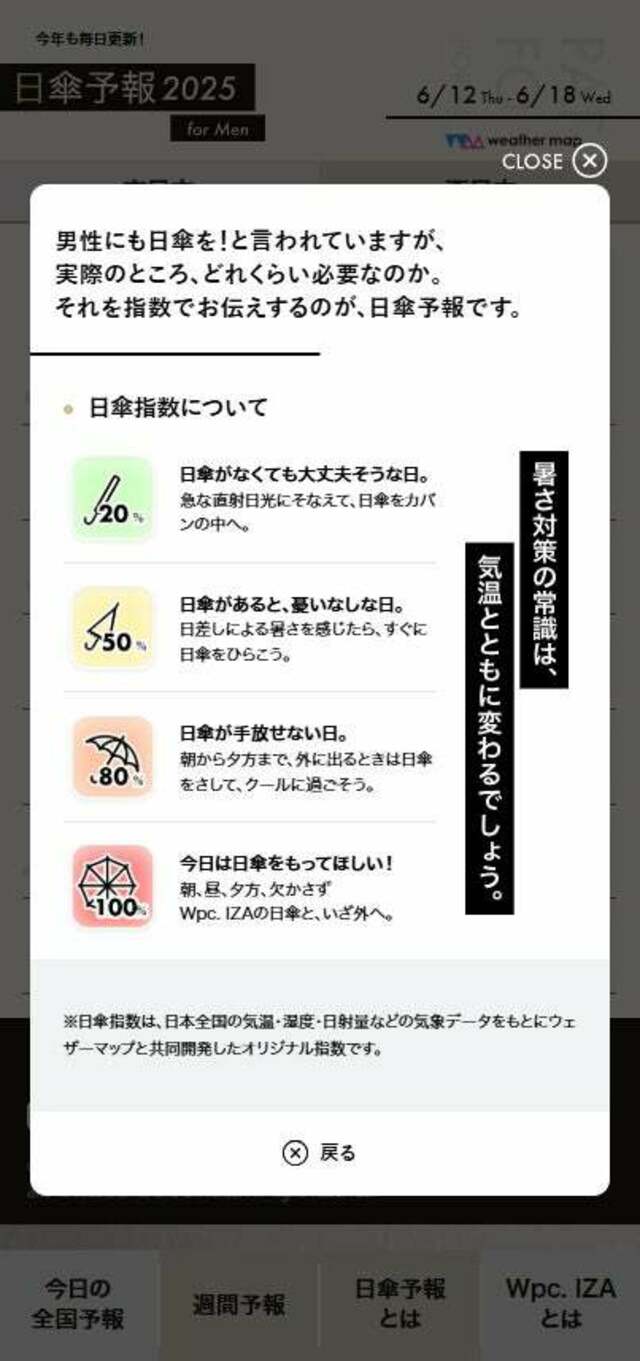Switch to 週間予報 tab
This screenshot has height=1361, width=640.
click(x=239, y=1304)
